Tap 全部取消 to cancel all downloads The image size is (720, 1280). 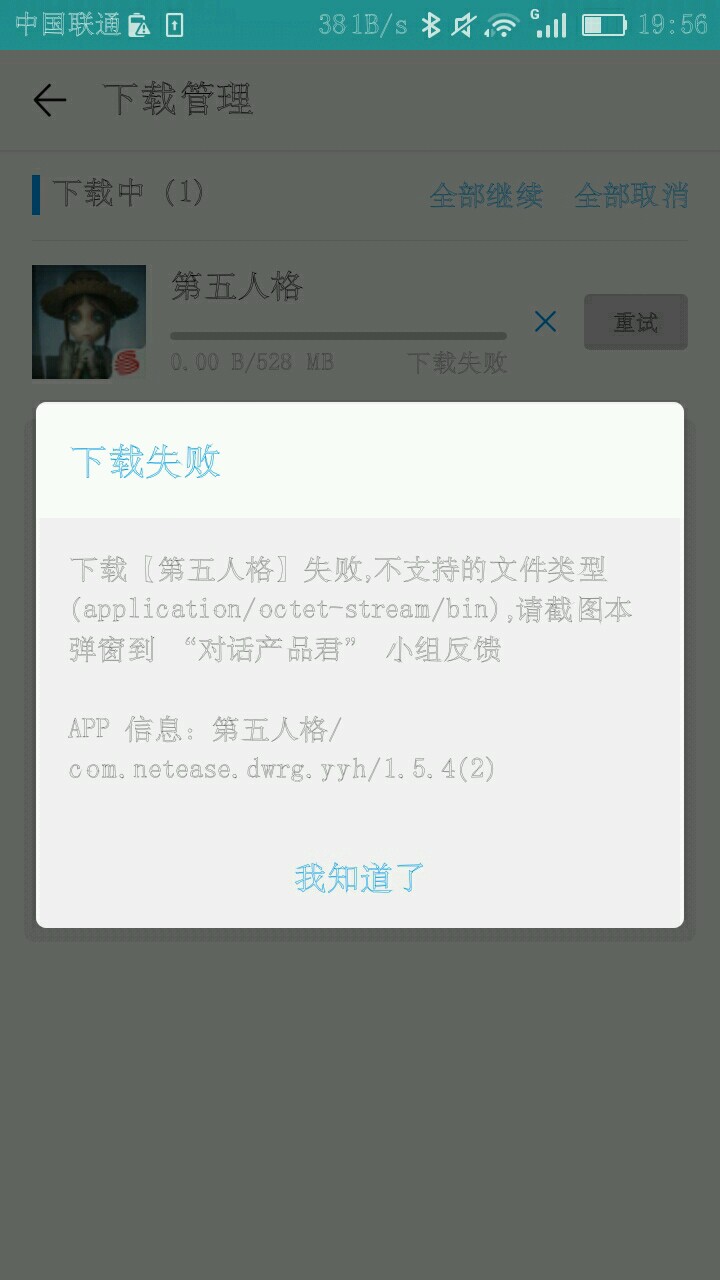point(631,195)
